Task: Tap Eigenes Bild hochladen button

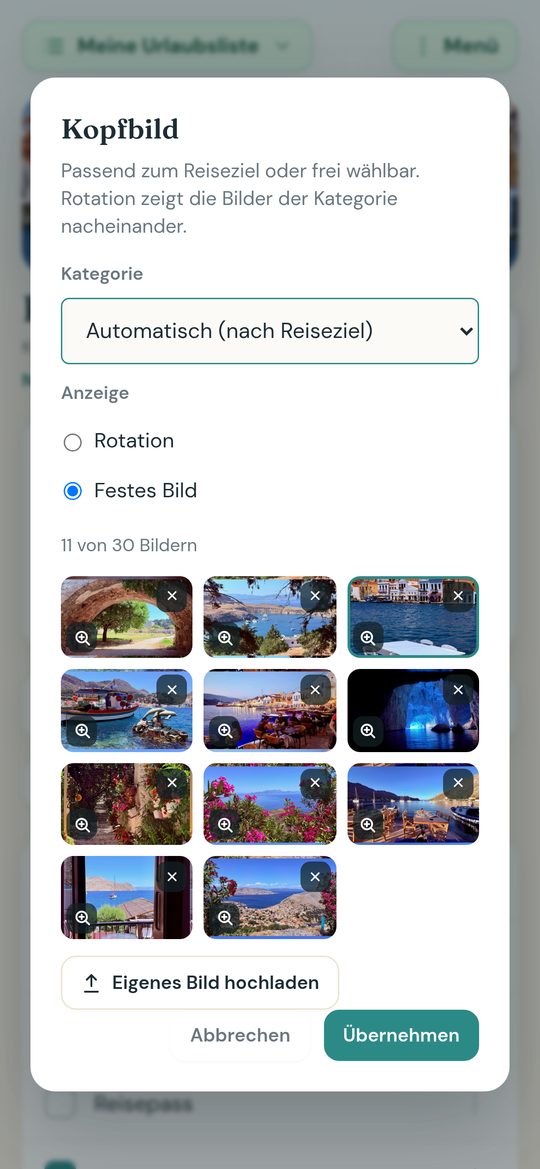Action: point(200,983)
